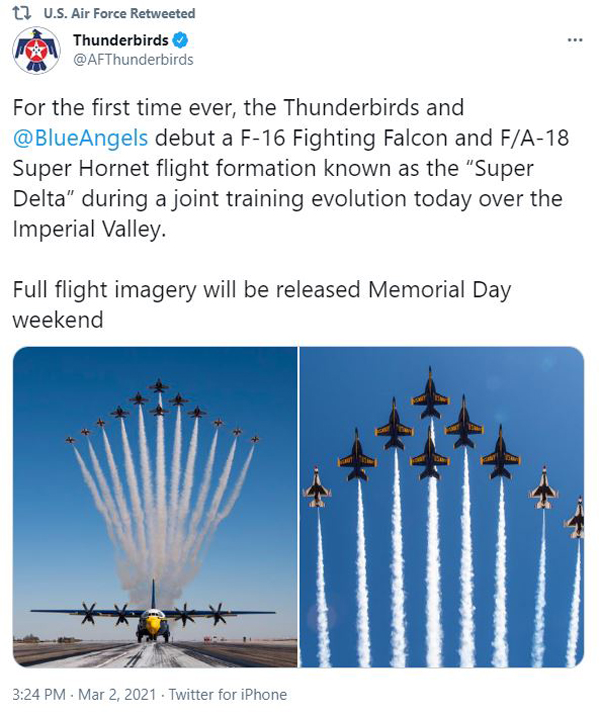Open the Thunderbirds profile avatar
Screen dimensions: 600x715
pyautogui.click(x=36, y=51)
